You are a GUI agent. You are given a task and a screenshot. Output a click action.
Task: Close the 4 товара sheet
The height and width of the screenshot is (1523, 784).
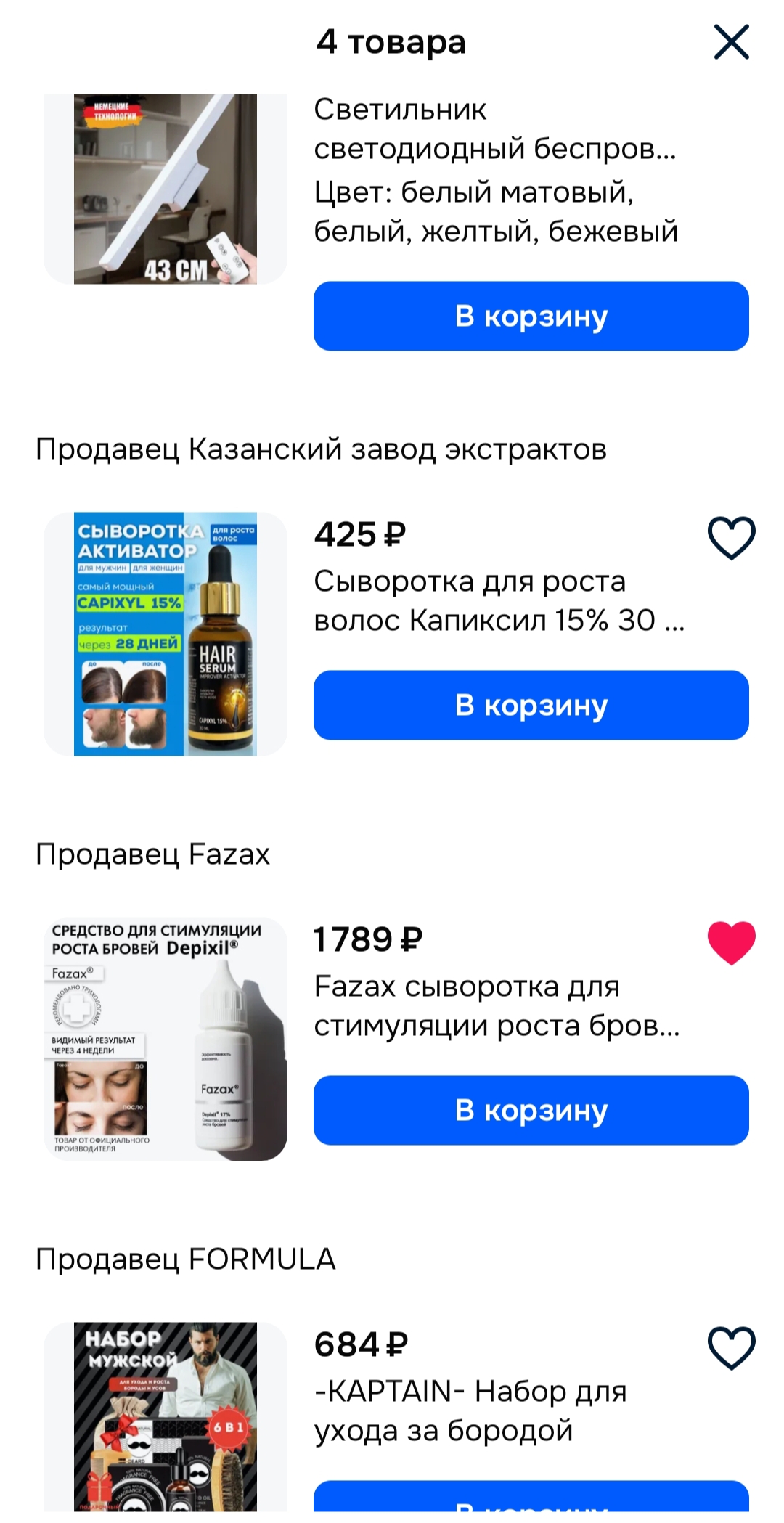point(731,42)
